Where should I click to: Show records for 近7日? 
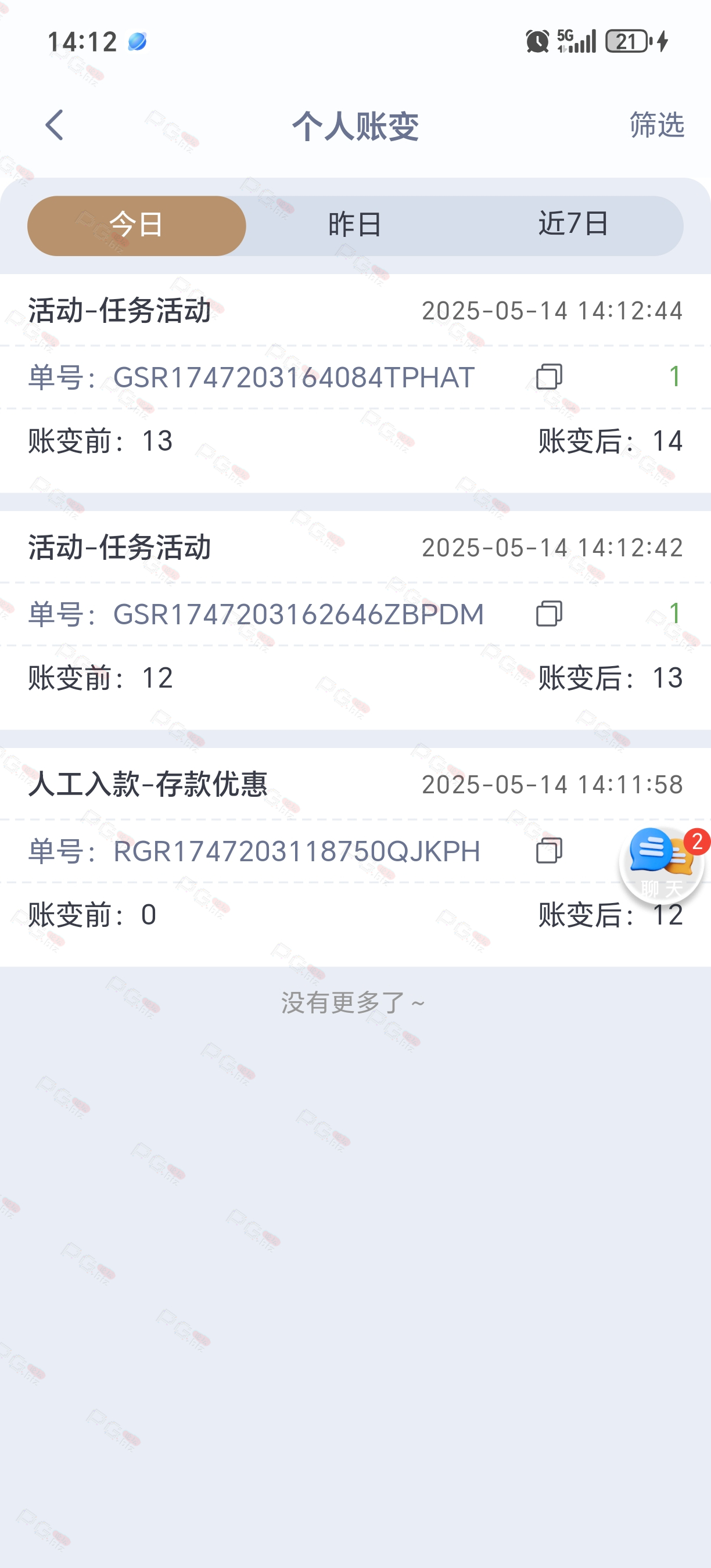coord(573,225)
